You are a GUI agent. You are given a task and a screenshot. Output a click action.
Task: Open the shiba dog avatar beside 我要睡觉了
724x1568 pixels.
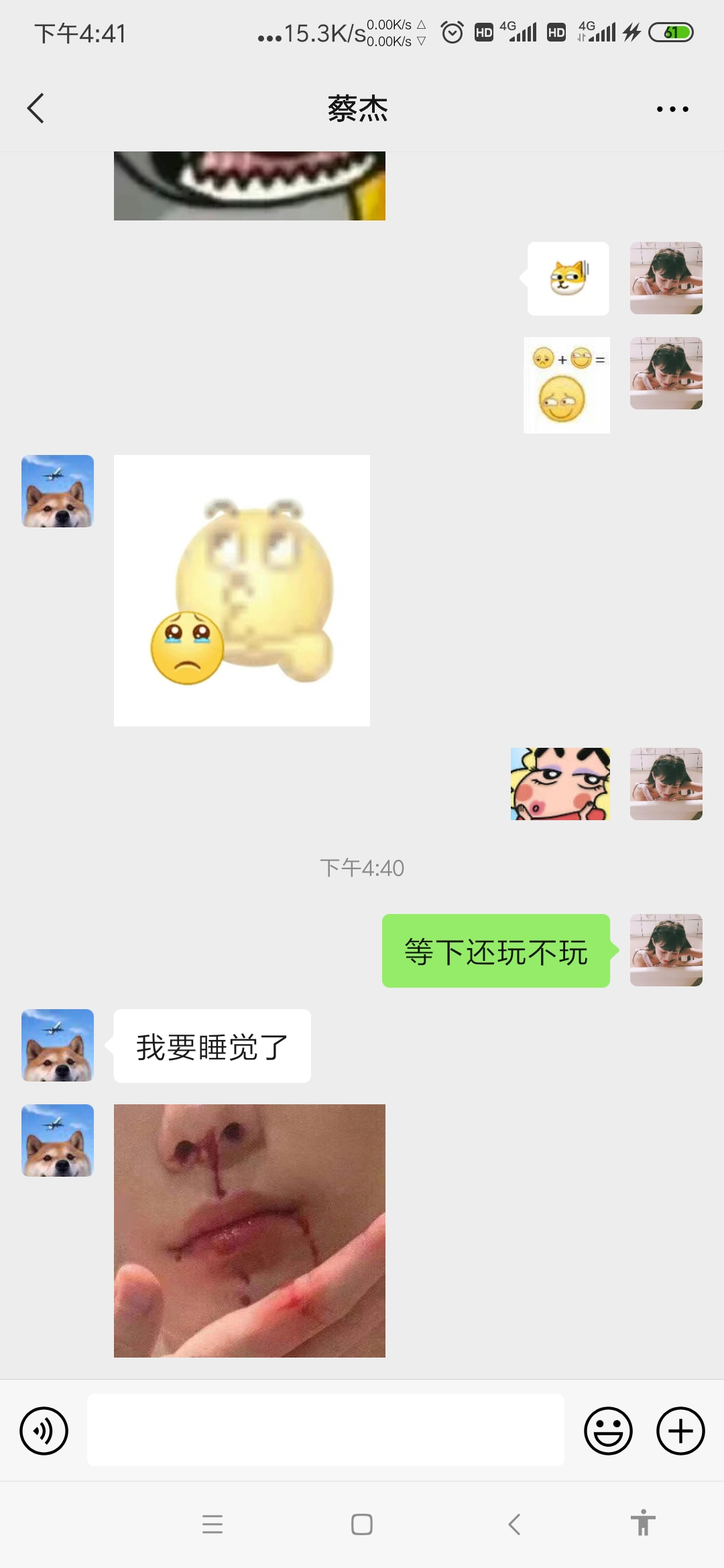(x=58, y=1045)
